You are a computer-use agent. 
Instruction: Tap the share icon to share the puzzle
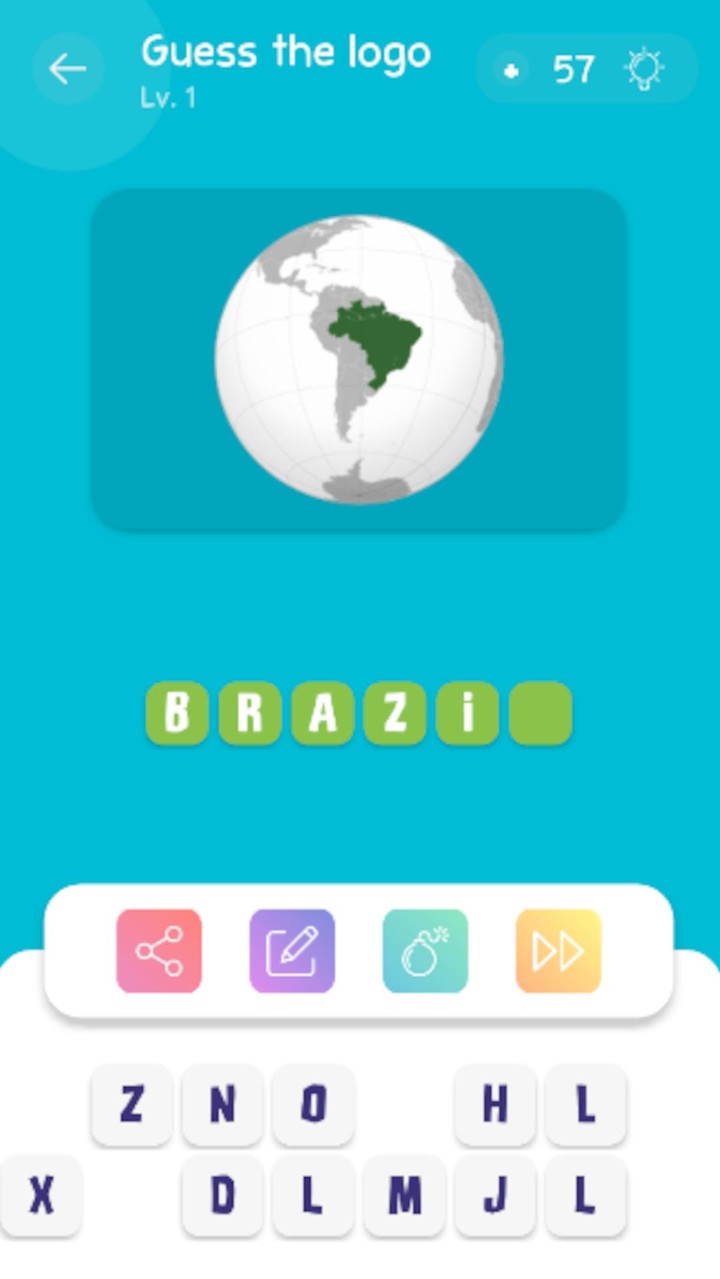click(158, 950)
